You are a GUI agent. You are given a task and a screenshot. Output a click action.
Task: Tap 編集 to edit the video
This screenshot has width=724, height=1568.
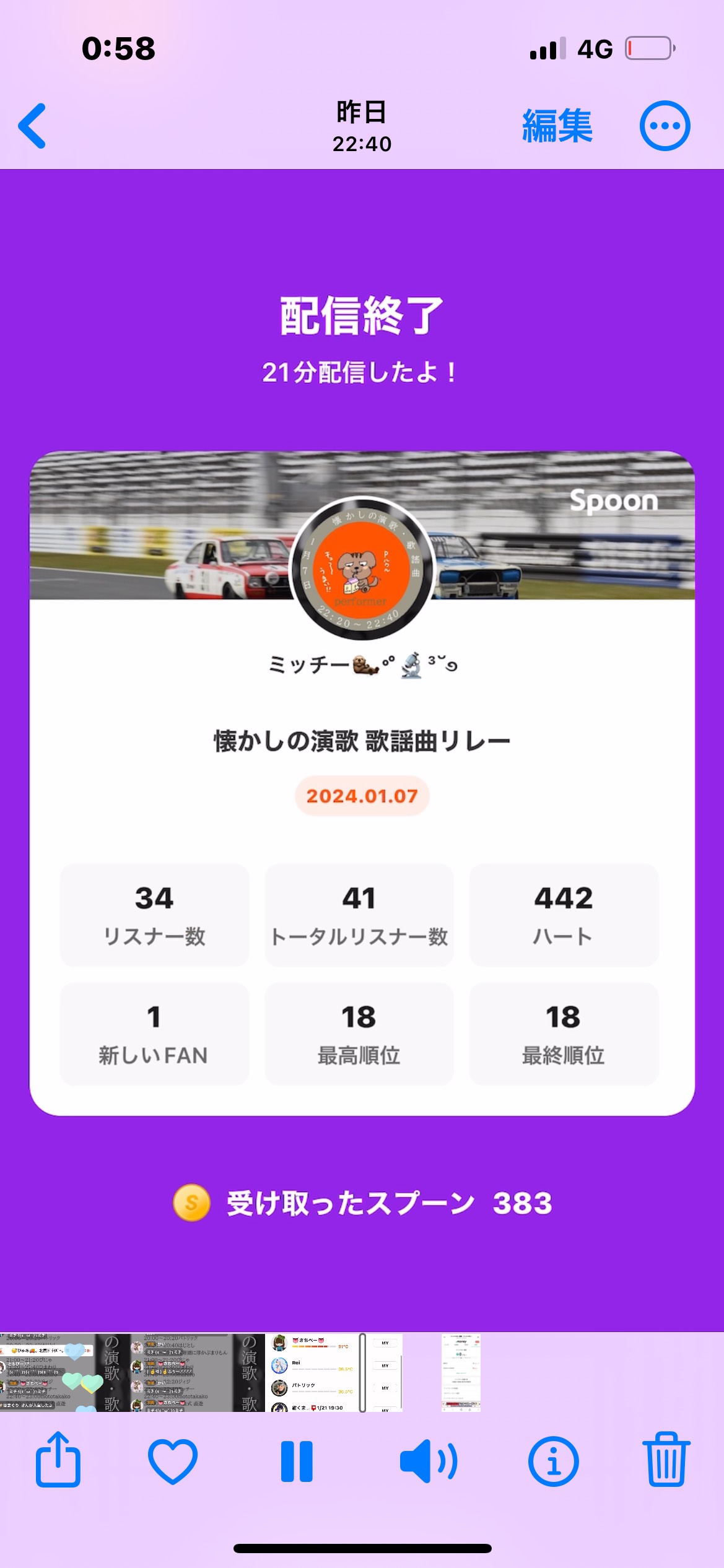click(x=557, y=126)
